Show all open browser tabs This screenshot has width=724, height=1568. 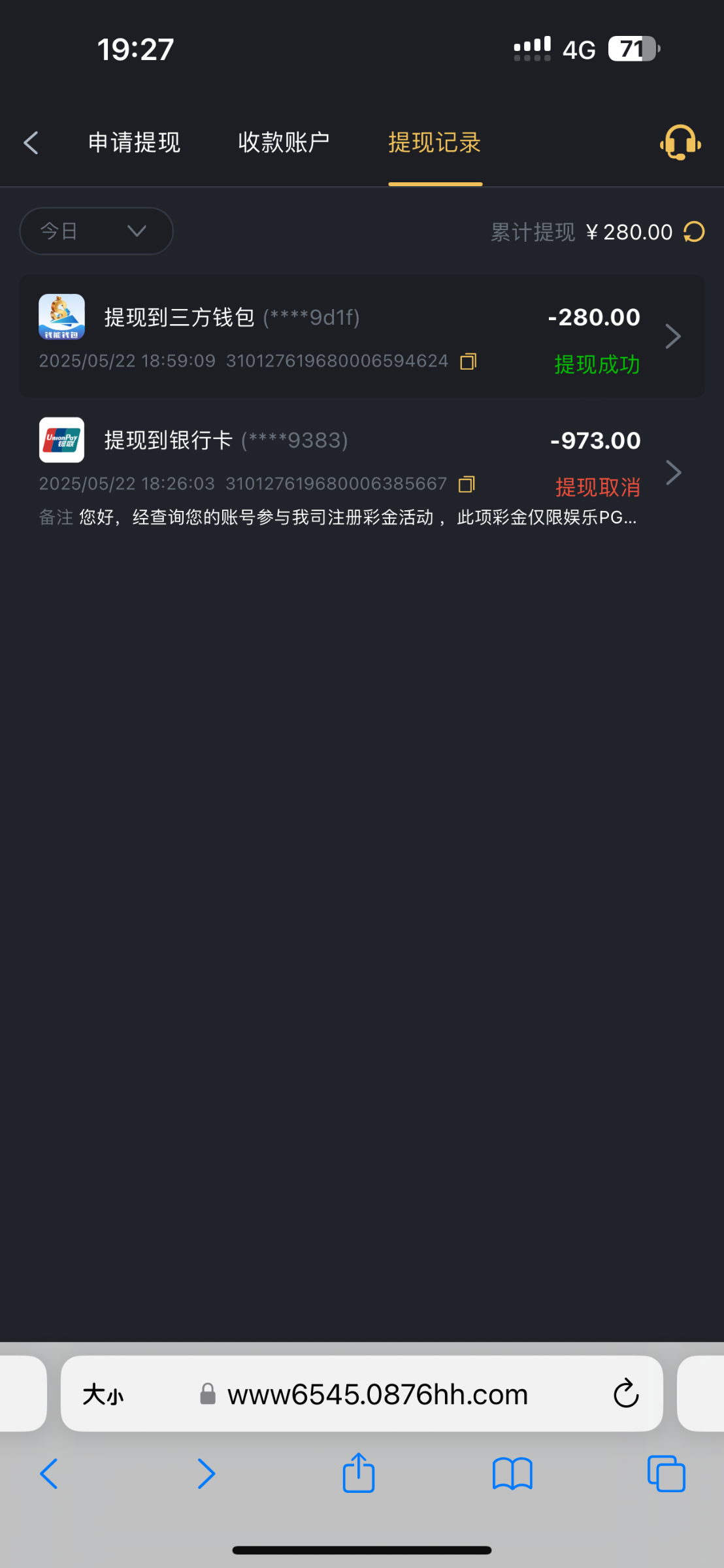point(666,1474)
